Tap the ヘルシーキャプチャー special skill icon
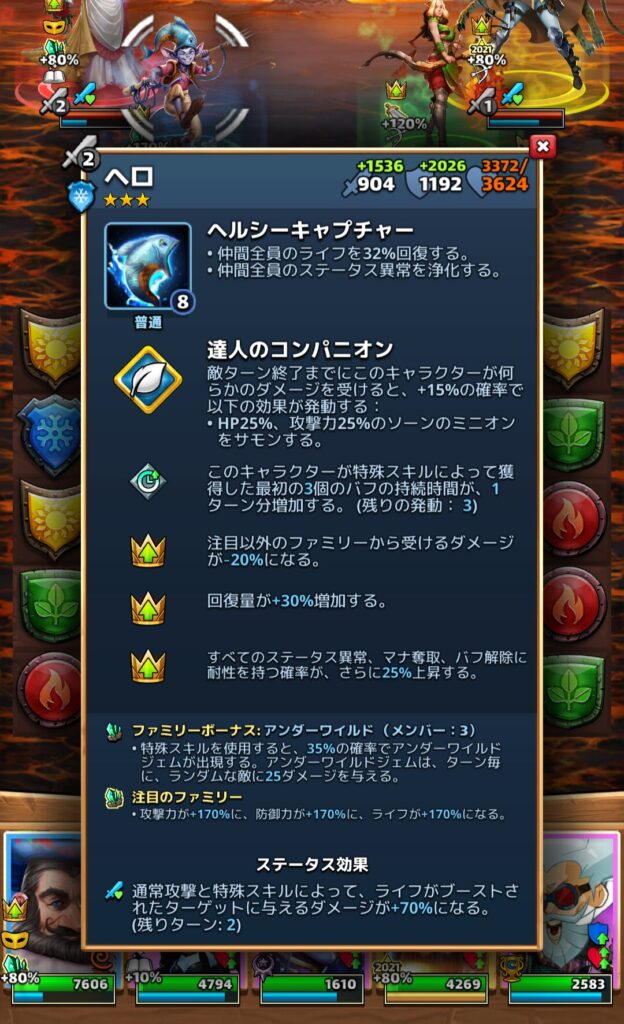Image resolution: width=624 pixels, height=1024 pixels. tap(147, 265)
